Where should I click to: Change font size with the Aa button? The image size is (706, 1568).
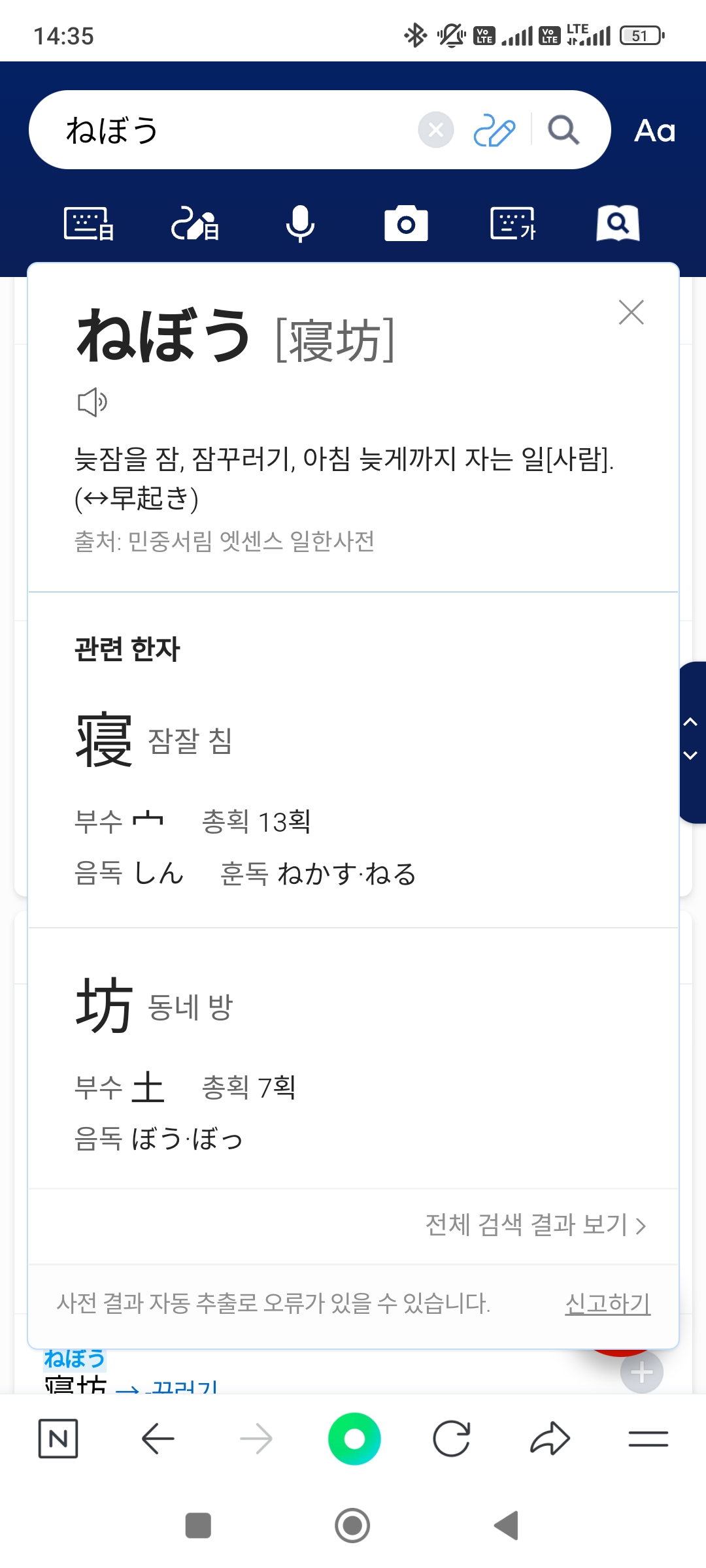coord(654,131)
